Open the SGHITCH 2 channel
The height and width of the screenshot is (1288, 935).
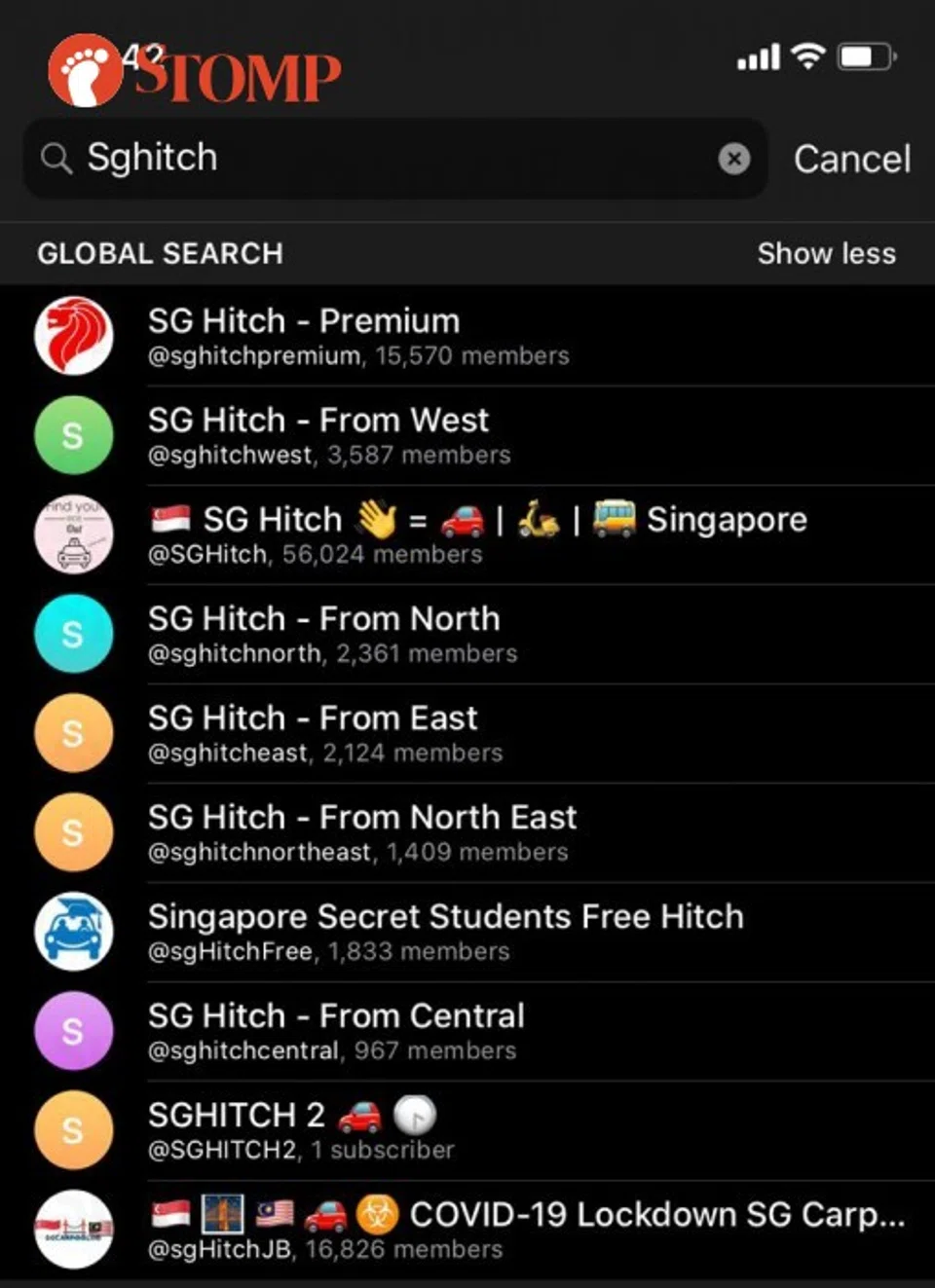pos(467,1131)
